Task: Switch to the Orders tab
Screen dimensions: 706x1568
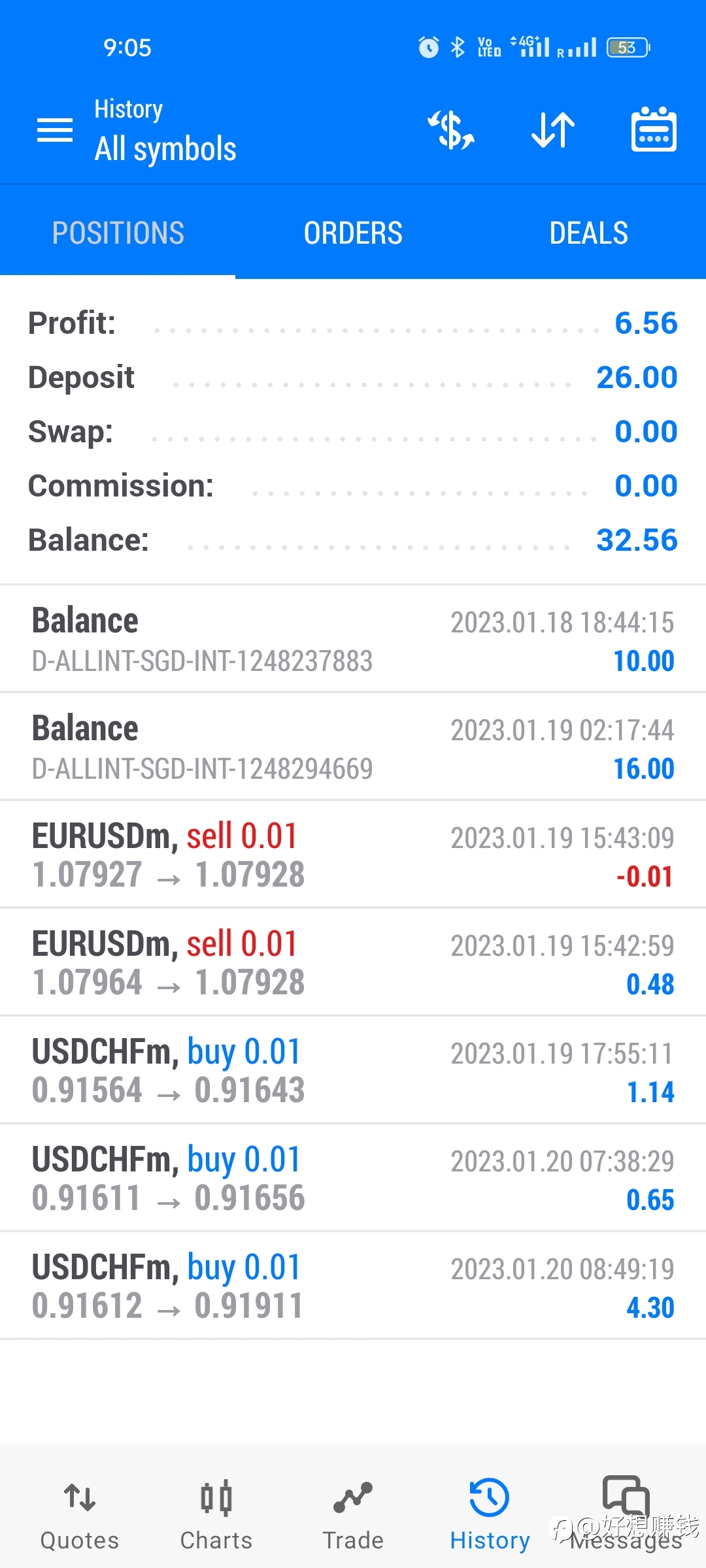Action: click(x=353, y=233)
